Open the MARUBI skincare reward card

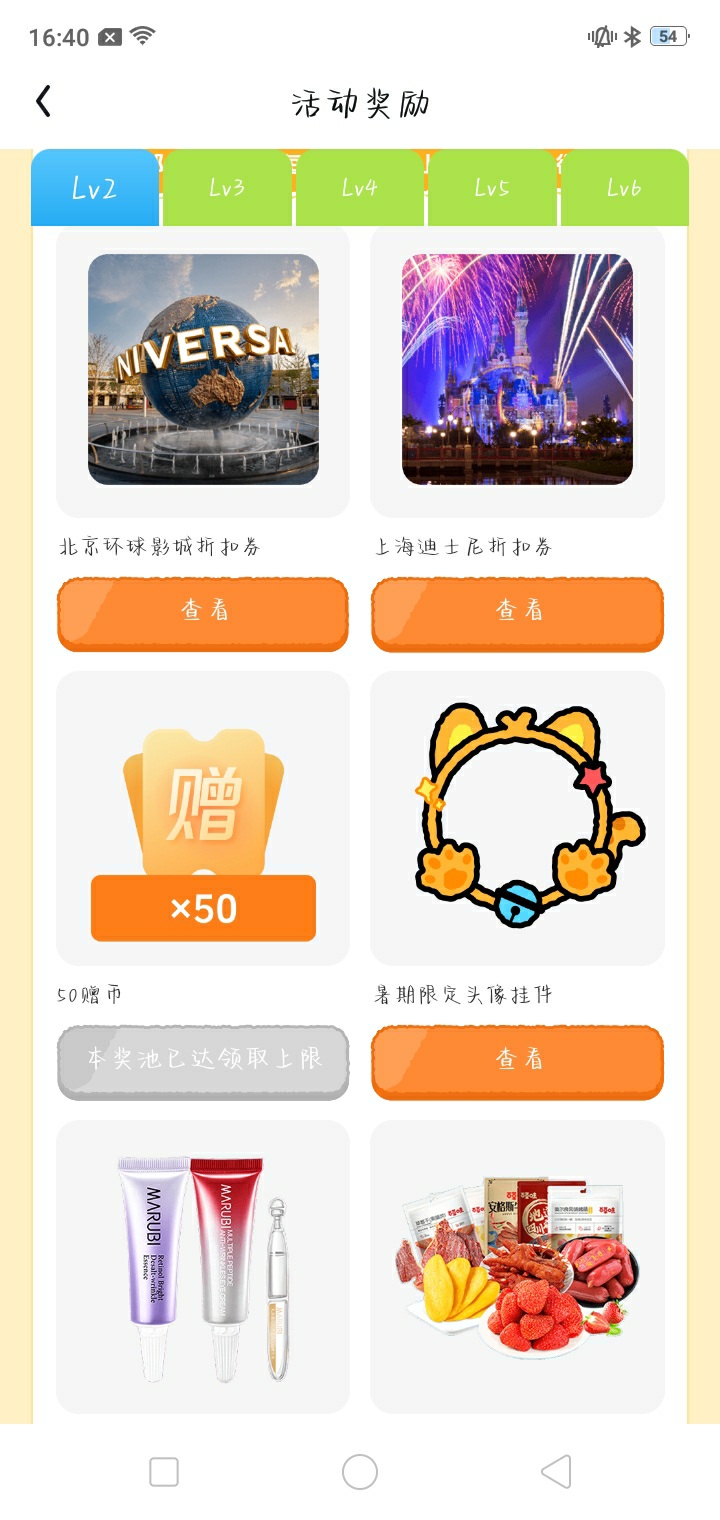(203, 1267)
